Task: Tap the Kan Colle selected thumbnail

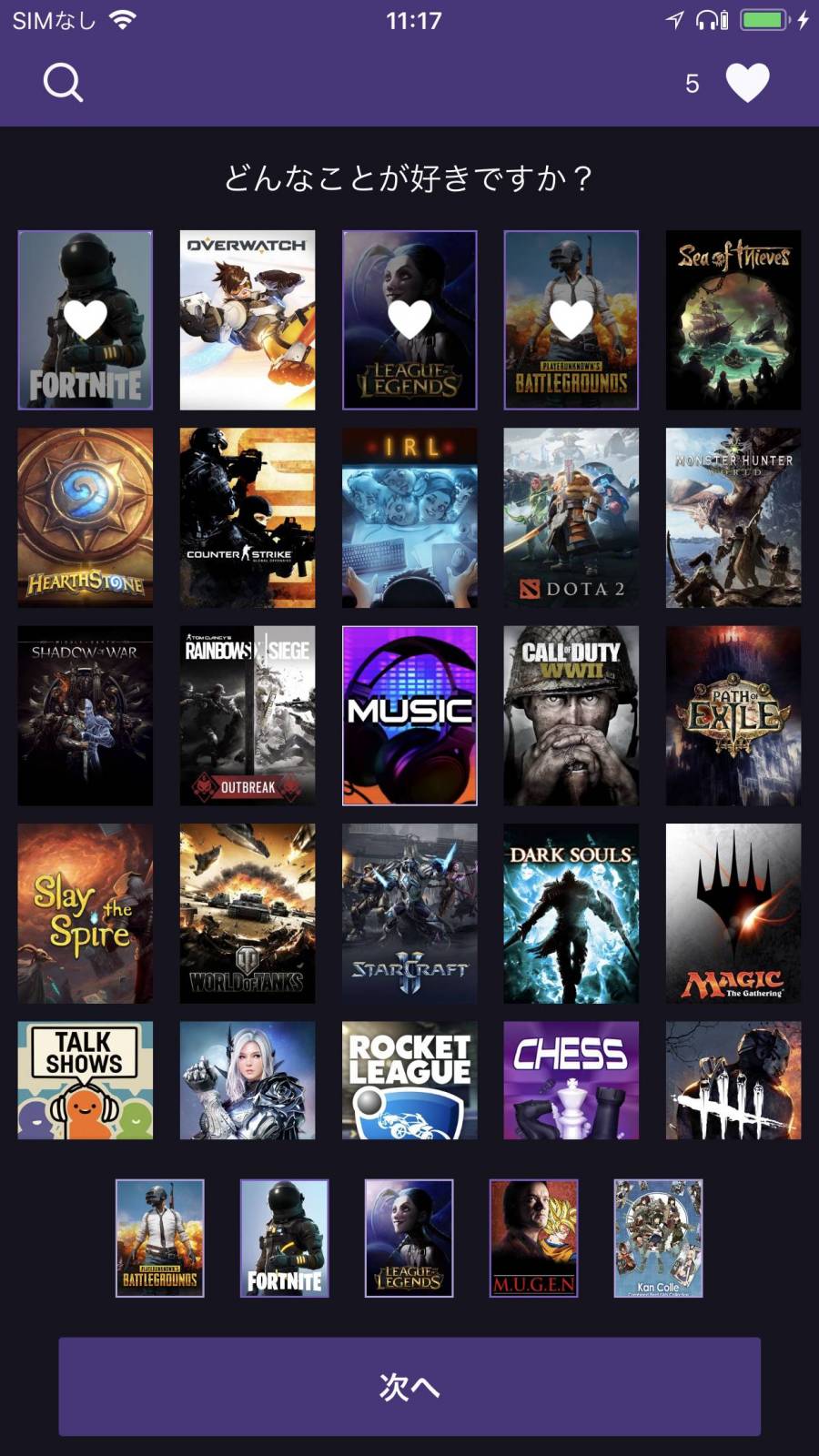Action: 658,1238
